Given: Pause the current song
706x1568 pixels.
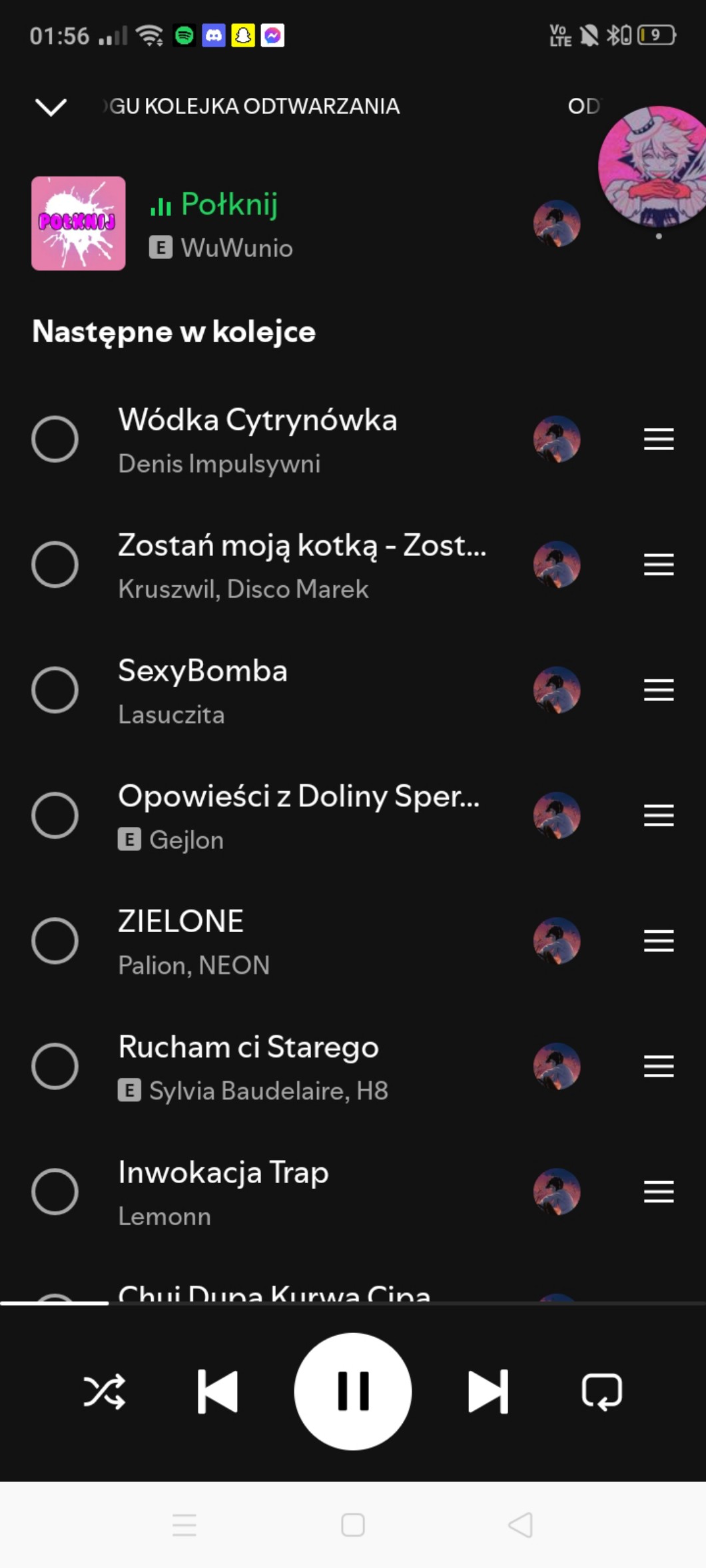Looking at the screenshot, I should [x=353, y=1391].
